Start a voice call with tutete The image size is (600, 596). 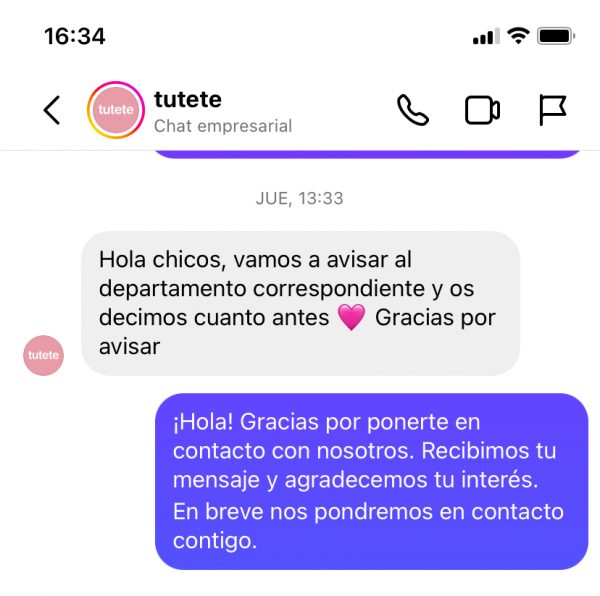click(412, 110)
